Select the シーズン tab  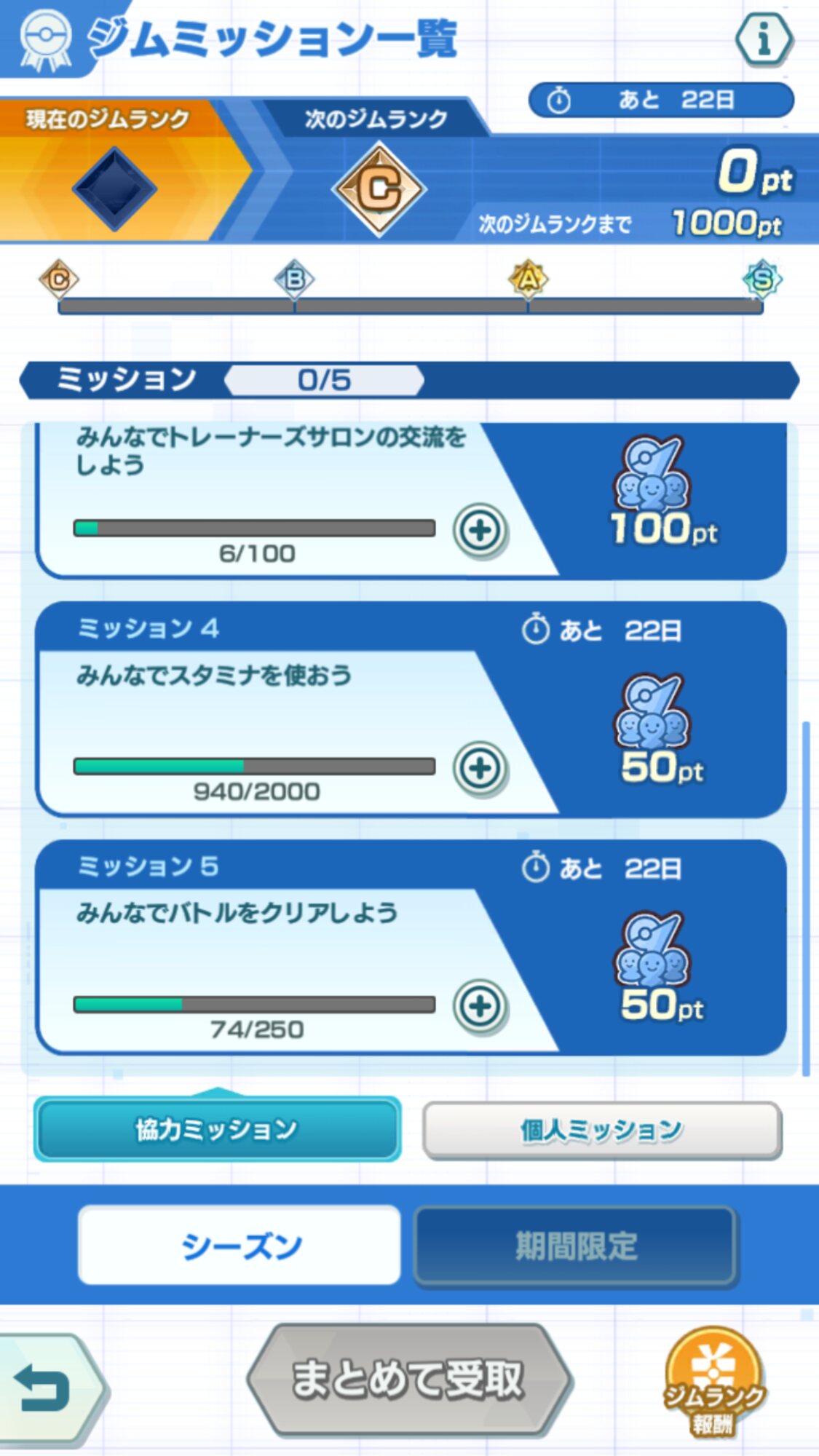pyautogui.click(x=240, y=1246)
